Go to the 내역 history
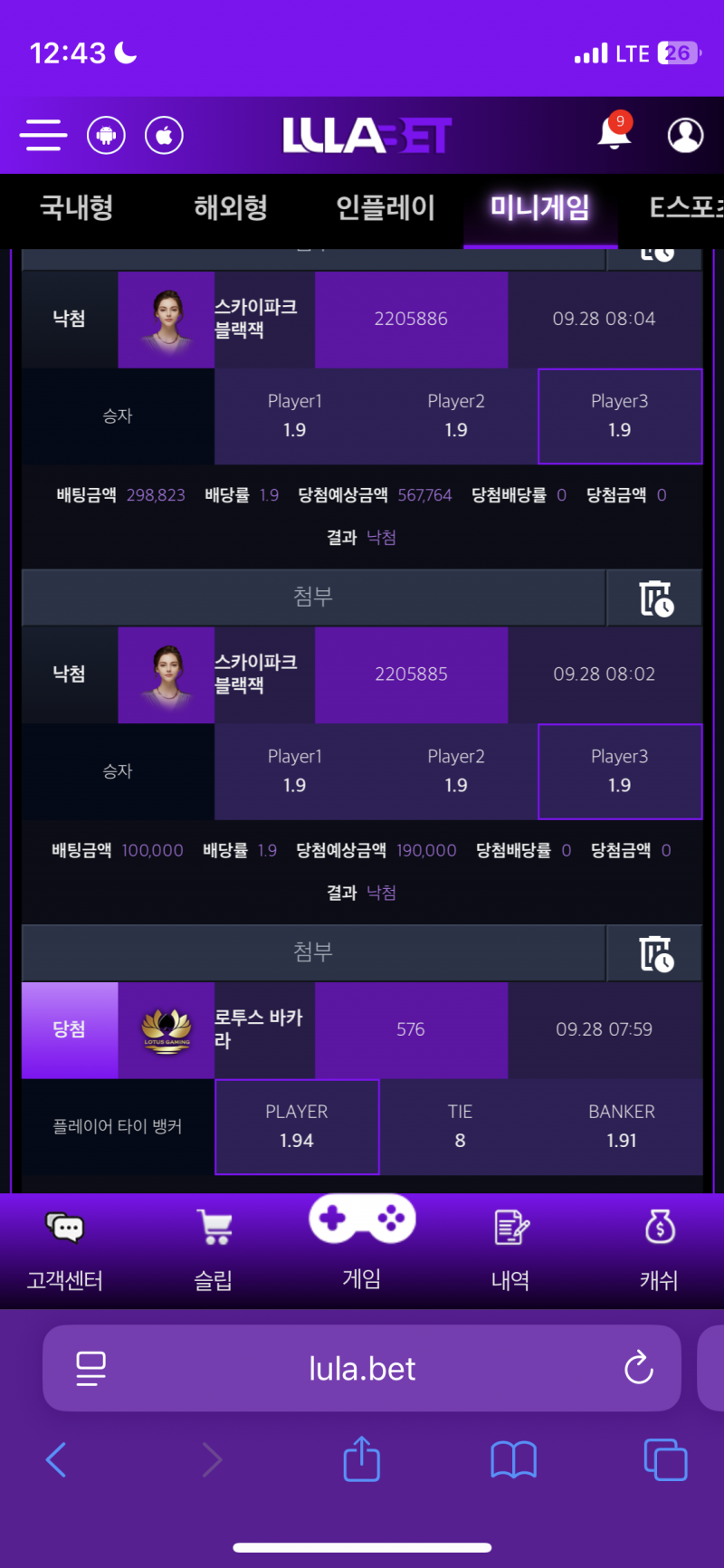724x1568 pixels. click(510, 1251)
